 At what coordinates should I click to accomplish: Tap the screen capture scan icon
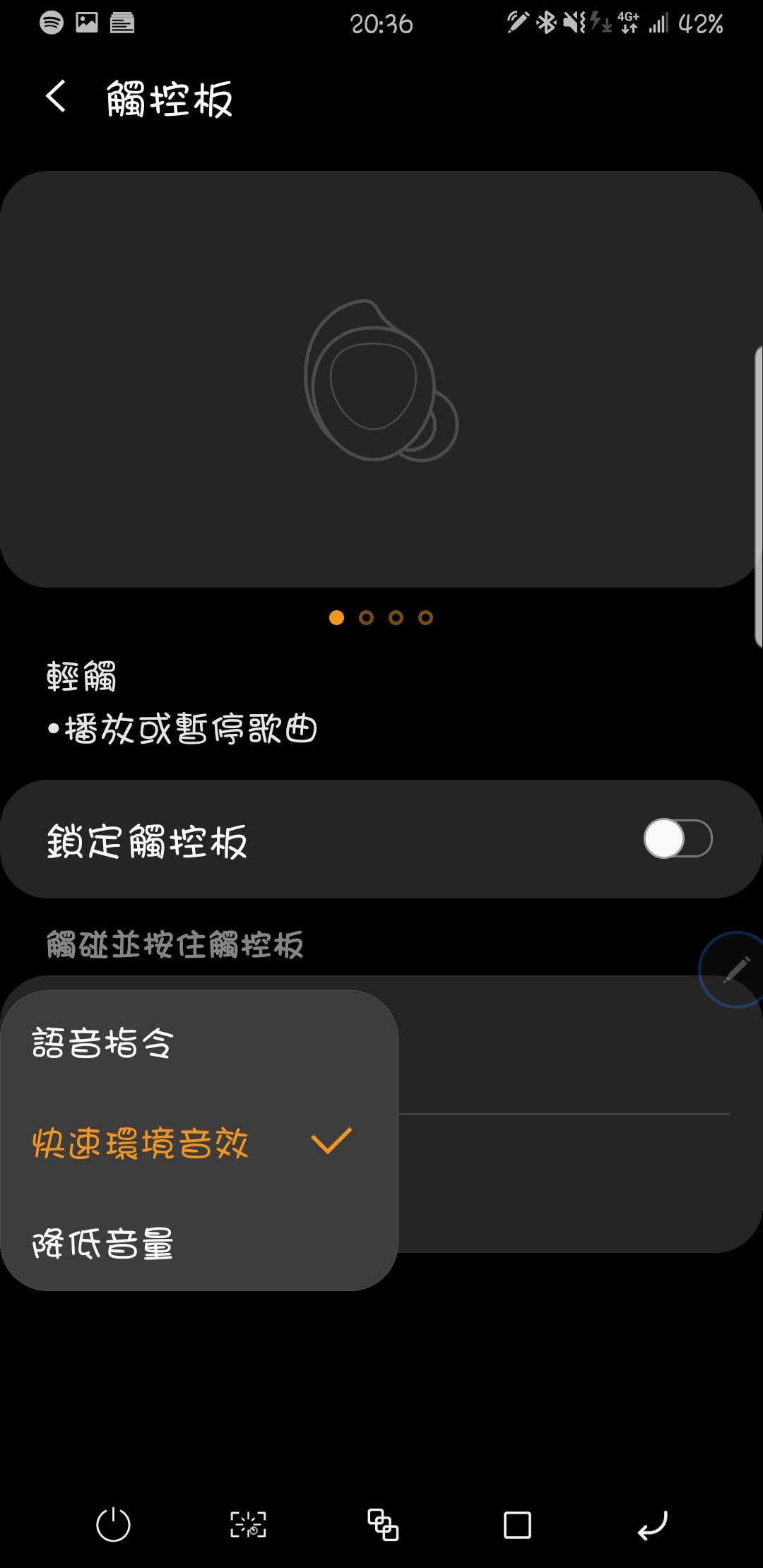248,1525
